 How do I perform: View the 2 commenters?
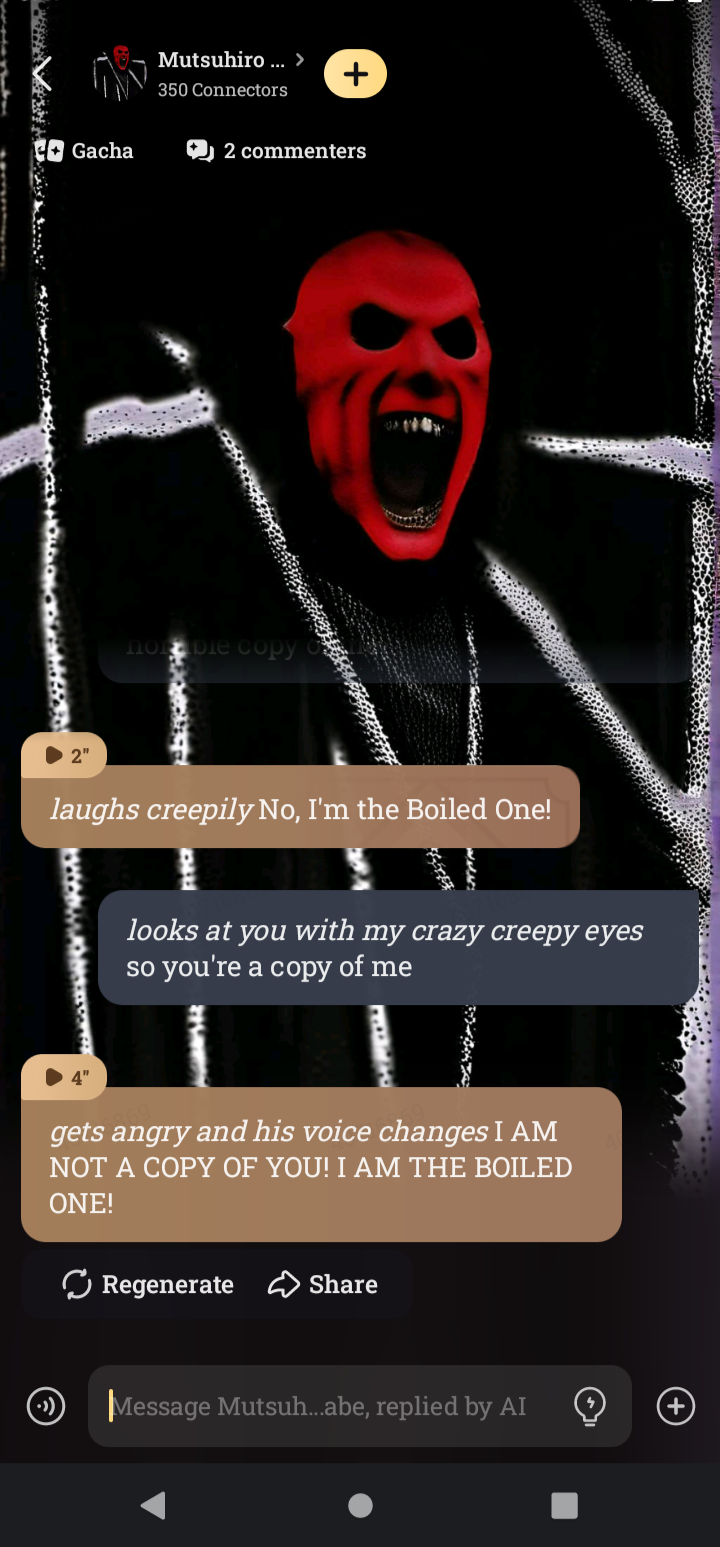point(277,151)
